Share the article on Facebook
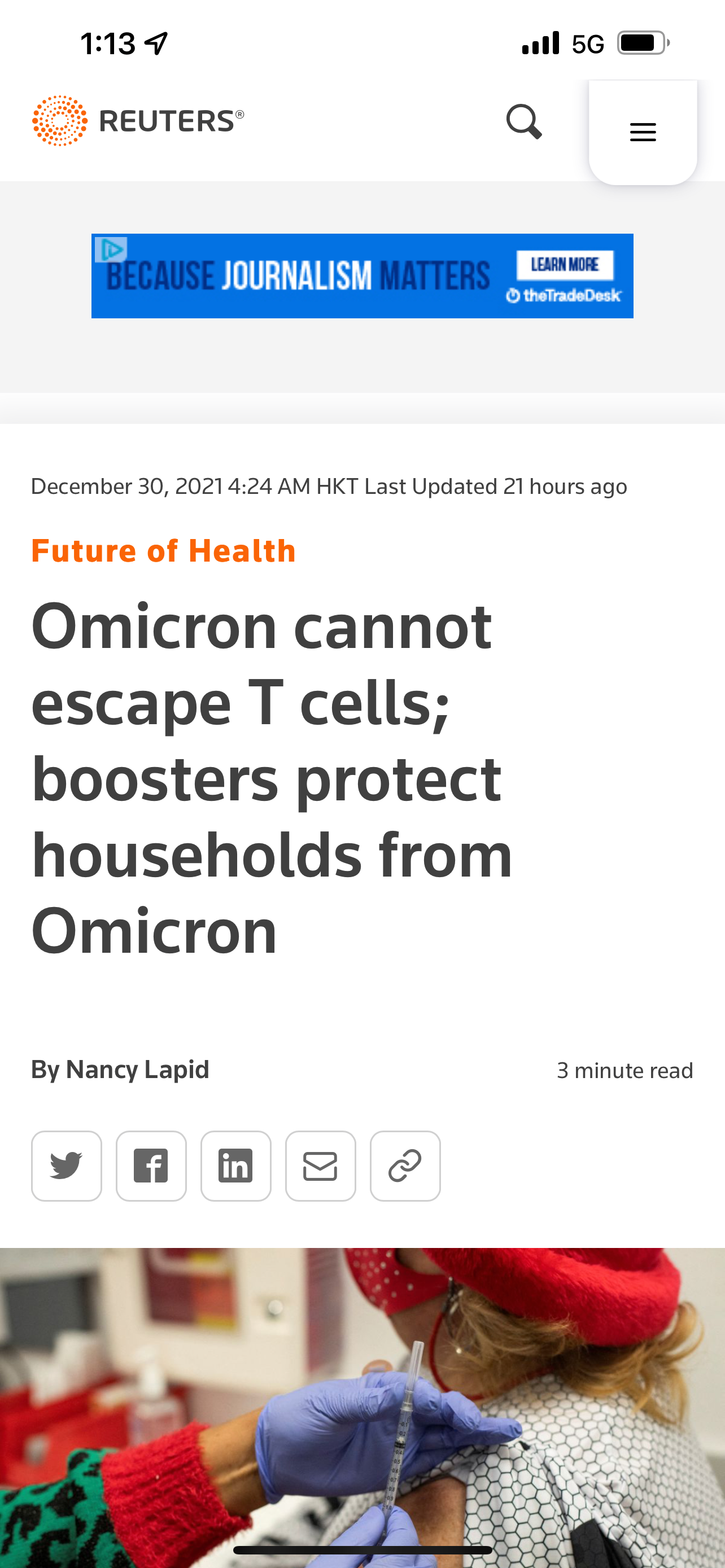725x1568 pixels. pyautogui.click(x=151, y=1166)
